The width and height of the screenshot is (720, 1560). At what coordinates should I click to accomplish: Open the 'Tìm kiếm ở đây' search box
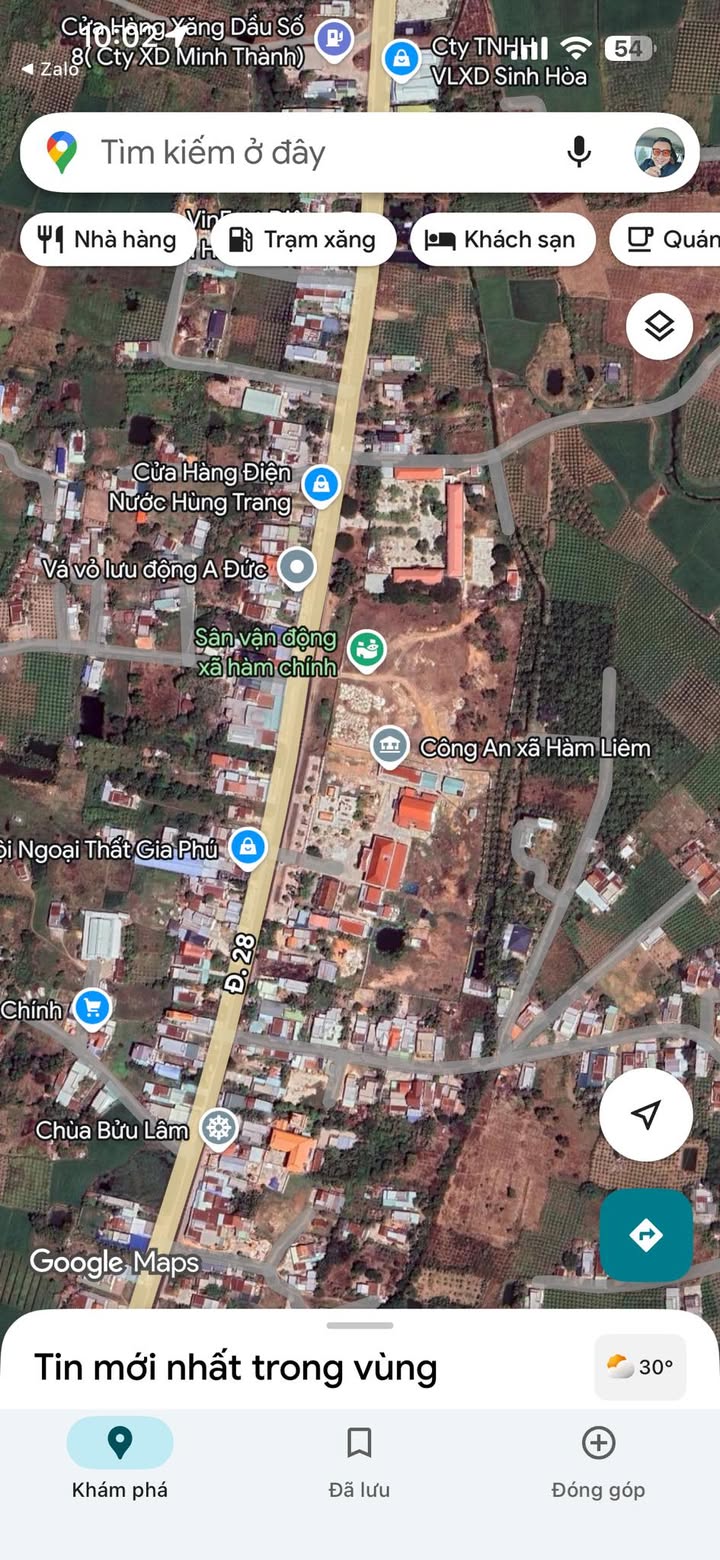click(x=300, y=153)
